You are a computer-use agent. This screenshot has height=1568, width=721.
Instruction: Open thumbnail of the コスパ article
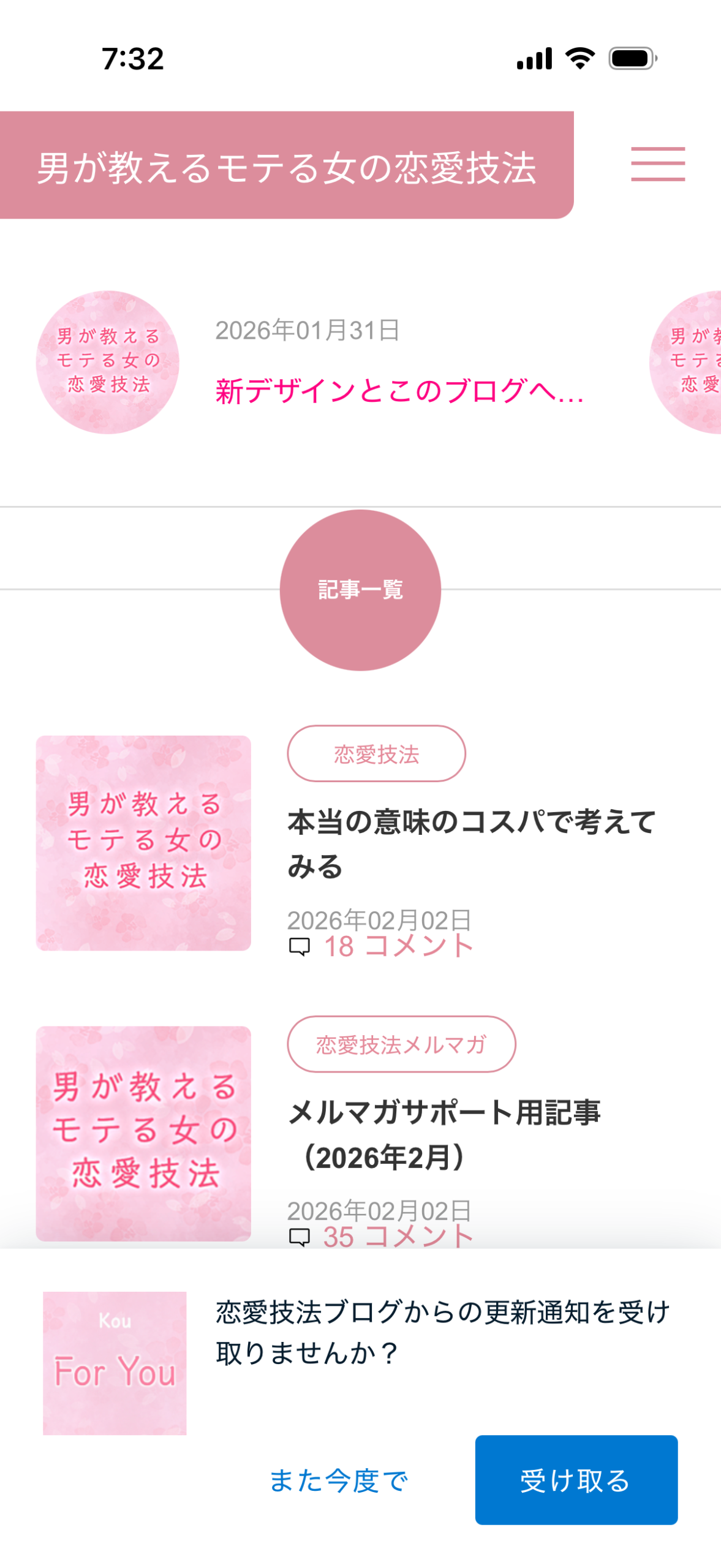point(143,843)
